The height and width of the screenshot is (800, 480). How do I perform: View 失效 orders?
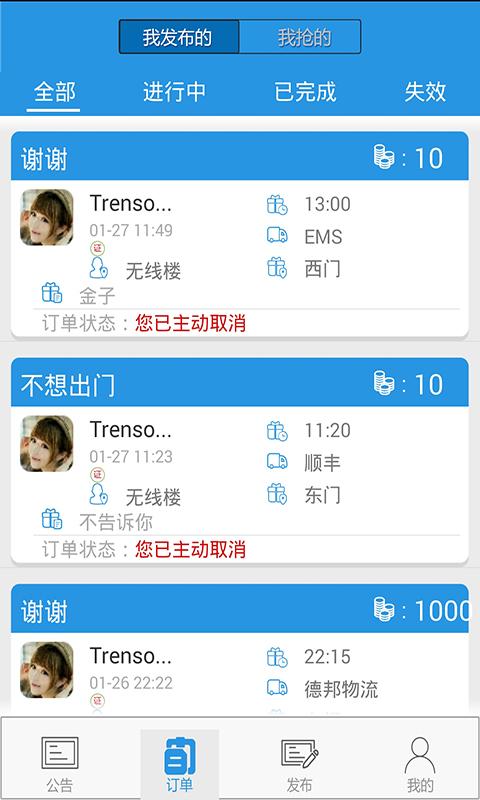tap(425, 92)
